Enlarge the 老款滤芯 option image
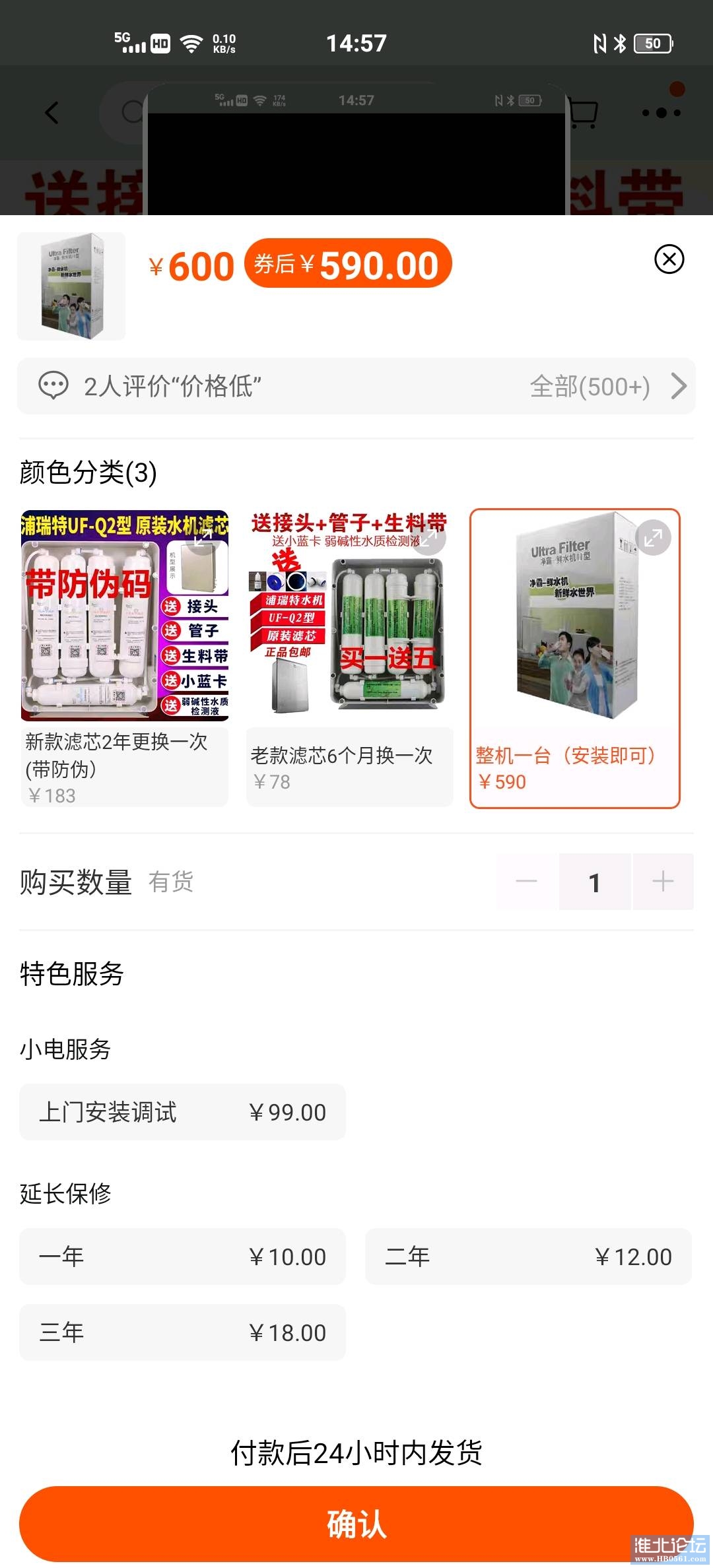 tap(428, 539)
